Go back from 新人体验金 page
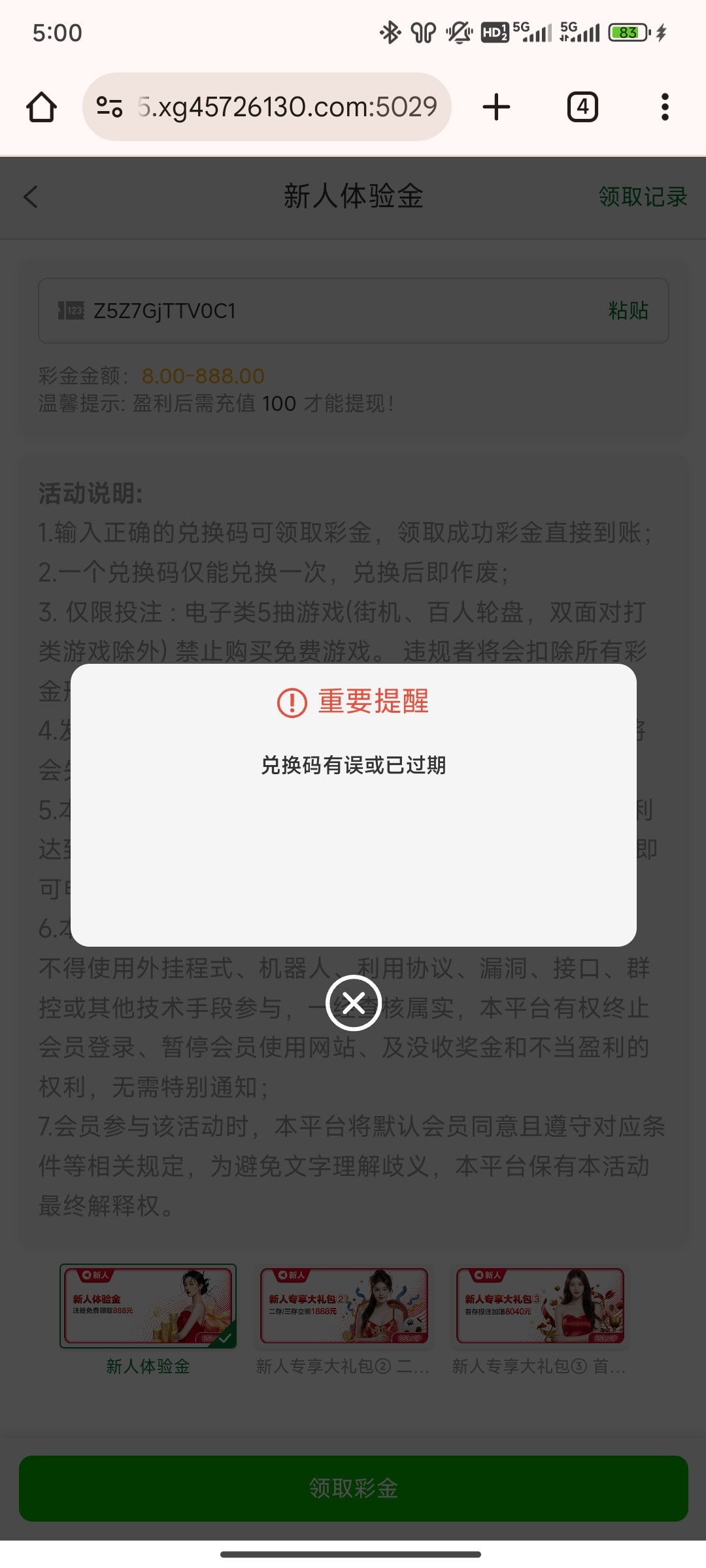Viewport: 706px width, 1568px height. pos(31,197)
